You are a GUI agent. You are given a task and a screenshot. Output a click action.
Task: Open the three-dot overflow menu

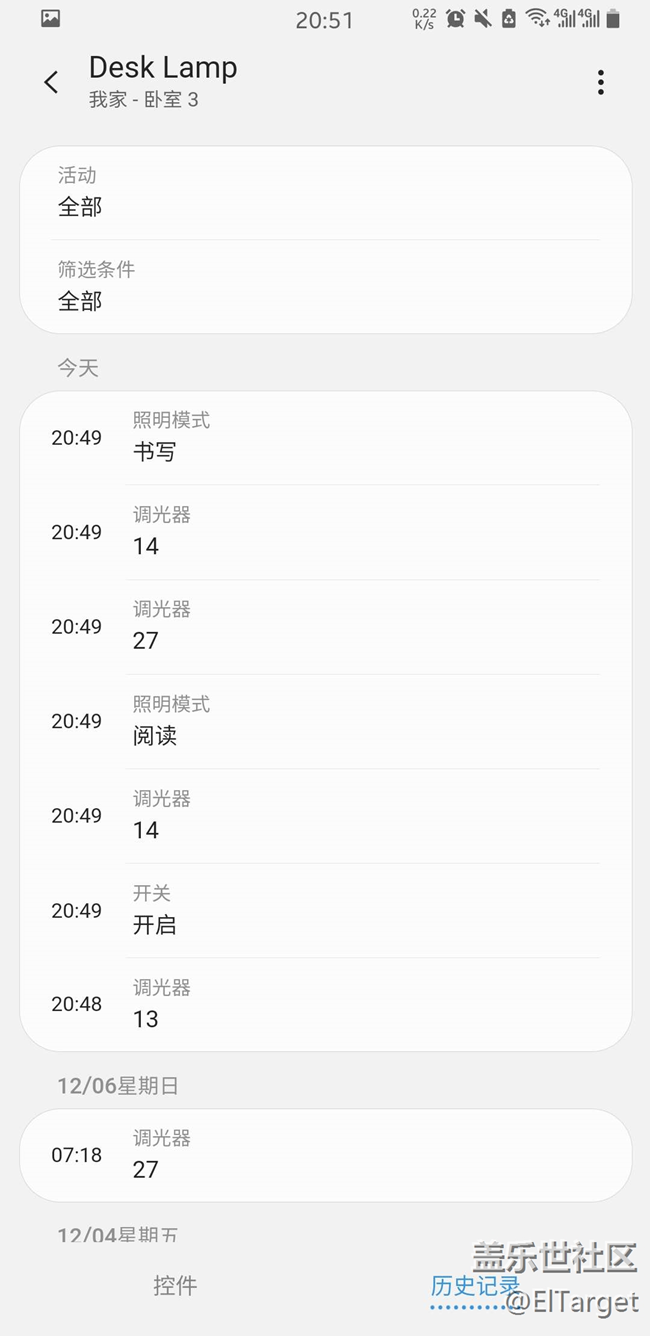click(x=600, y=82)
